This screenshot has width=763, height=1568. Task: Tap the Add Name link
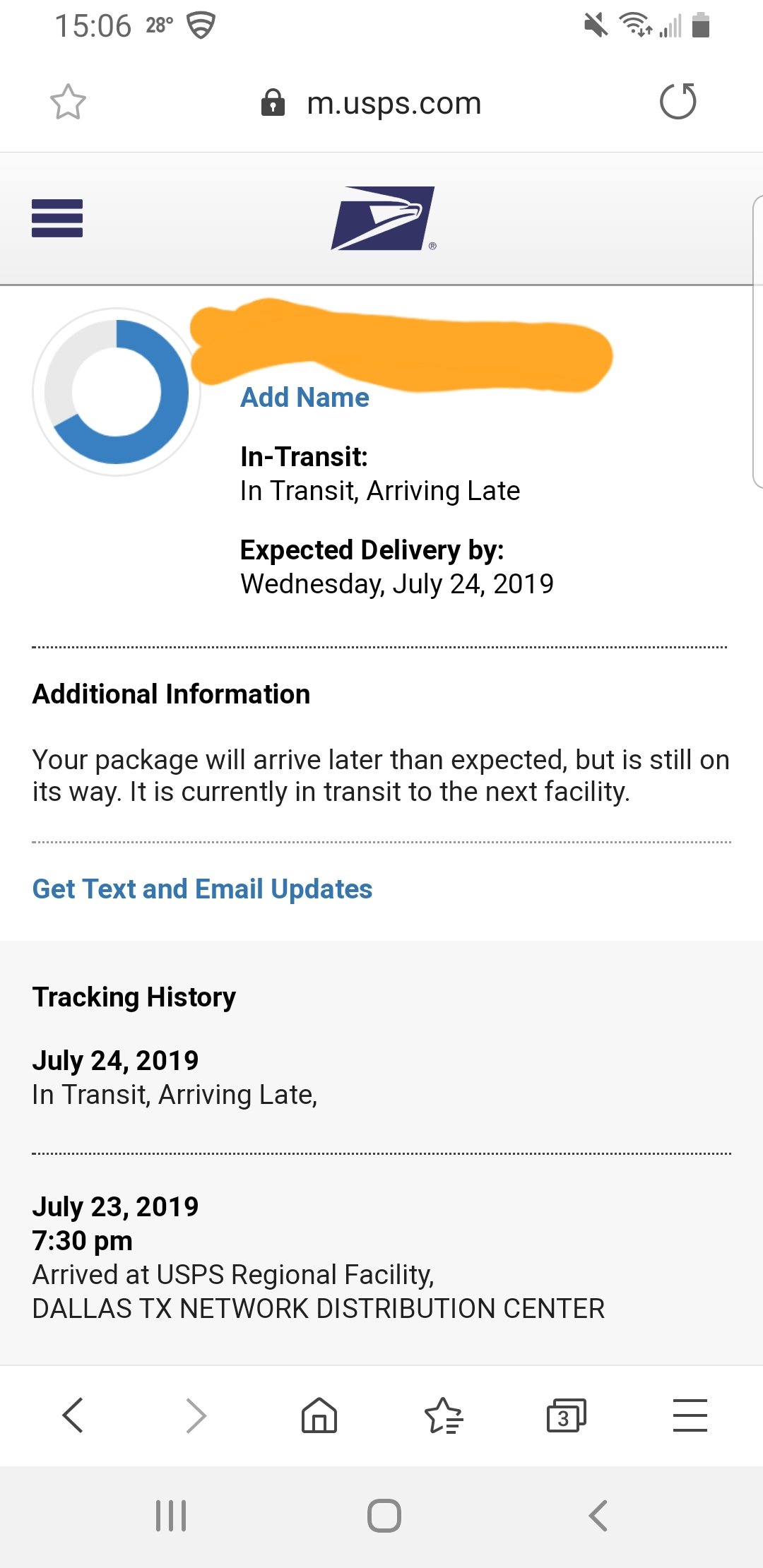[x=304, y=397]
